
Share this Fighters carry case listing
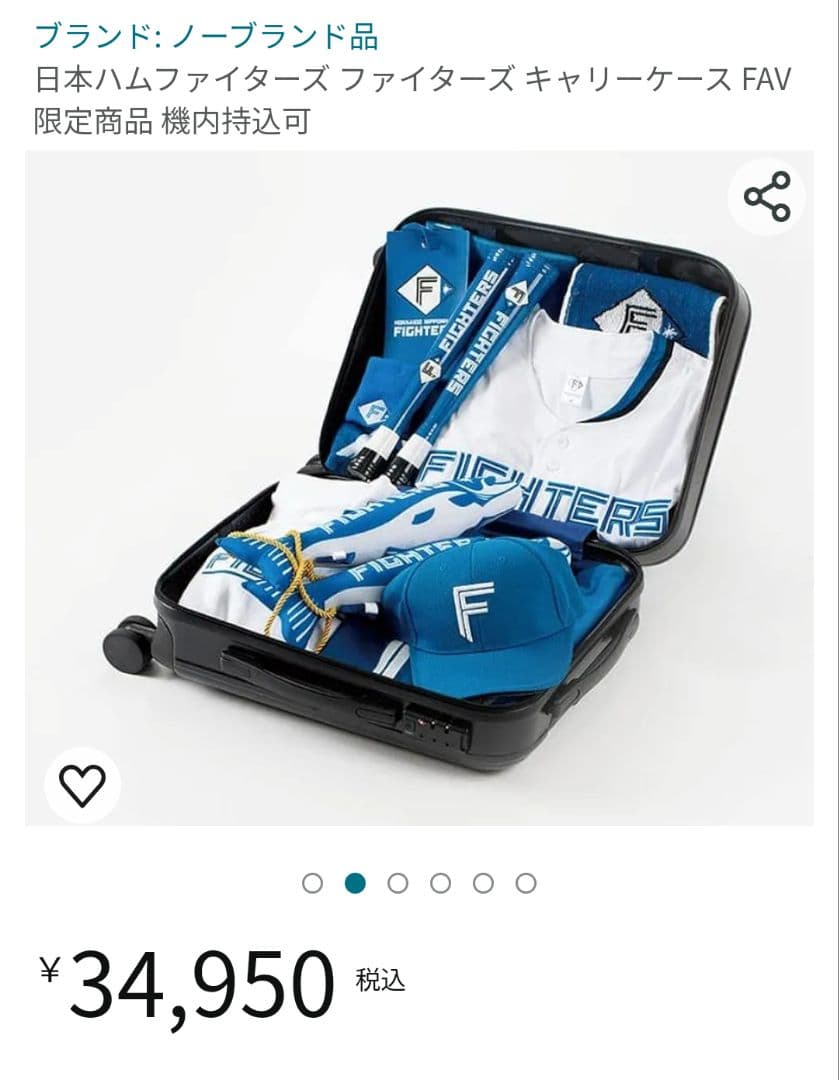tap(767, 197)
